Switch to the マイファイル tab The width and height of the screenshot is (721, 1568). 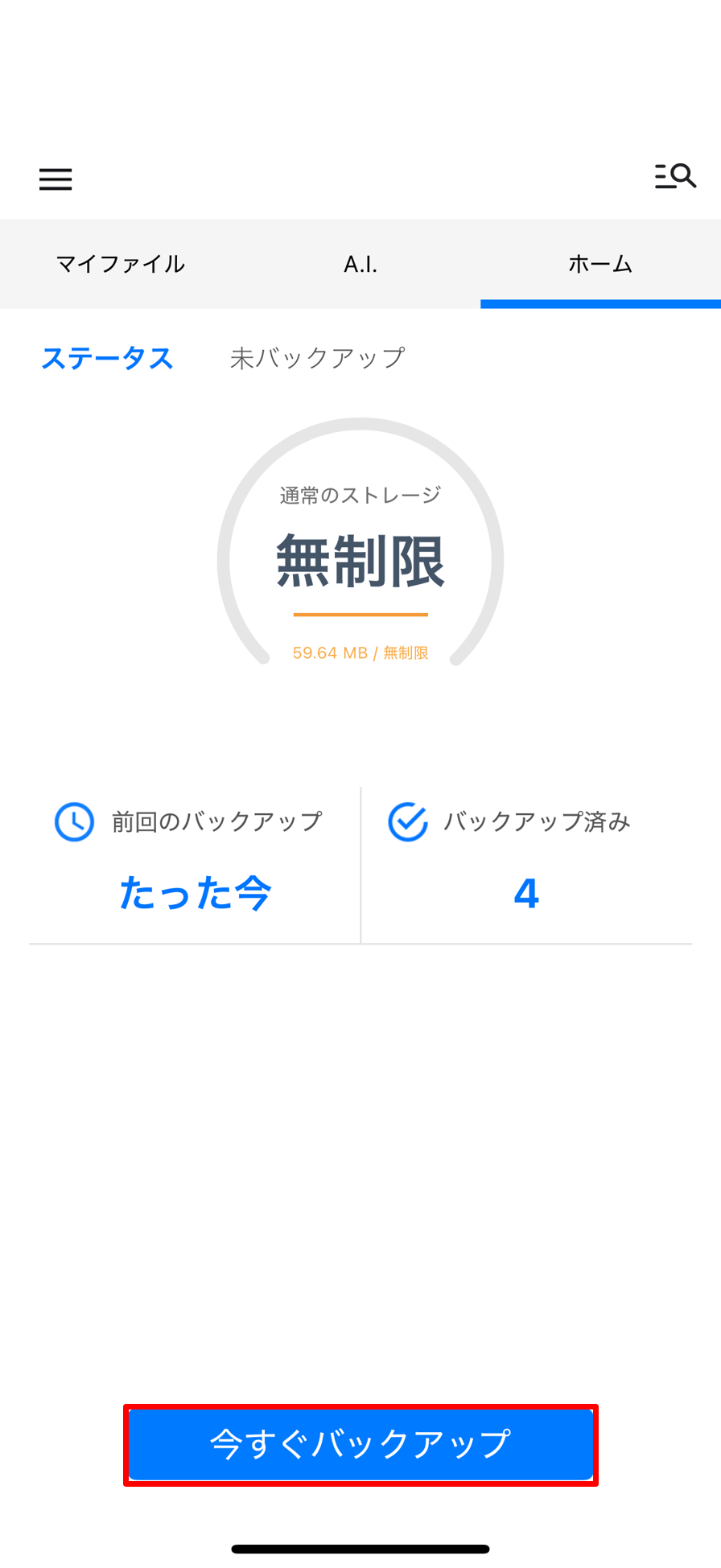tap(120, 263)
